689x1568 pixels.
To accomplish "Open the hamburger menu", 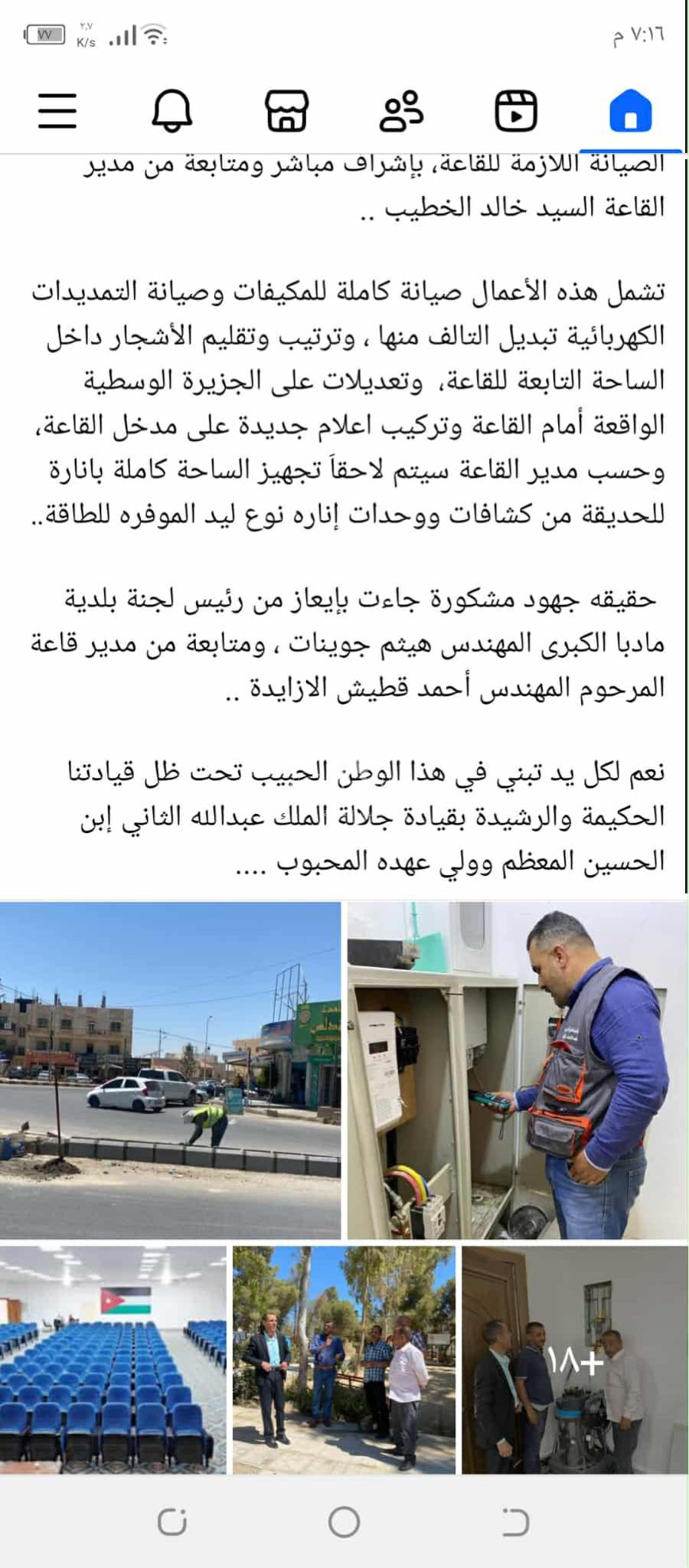I will (x=57, y=112).
